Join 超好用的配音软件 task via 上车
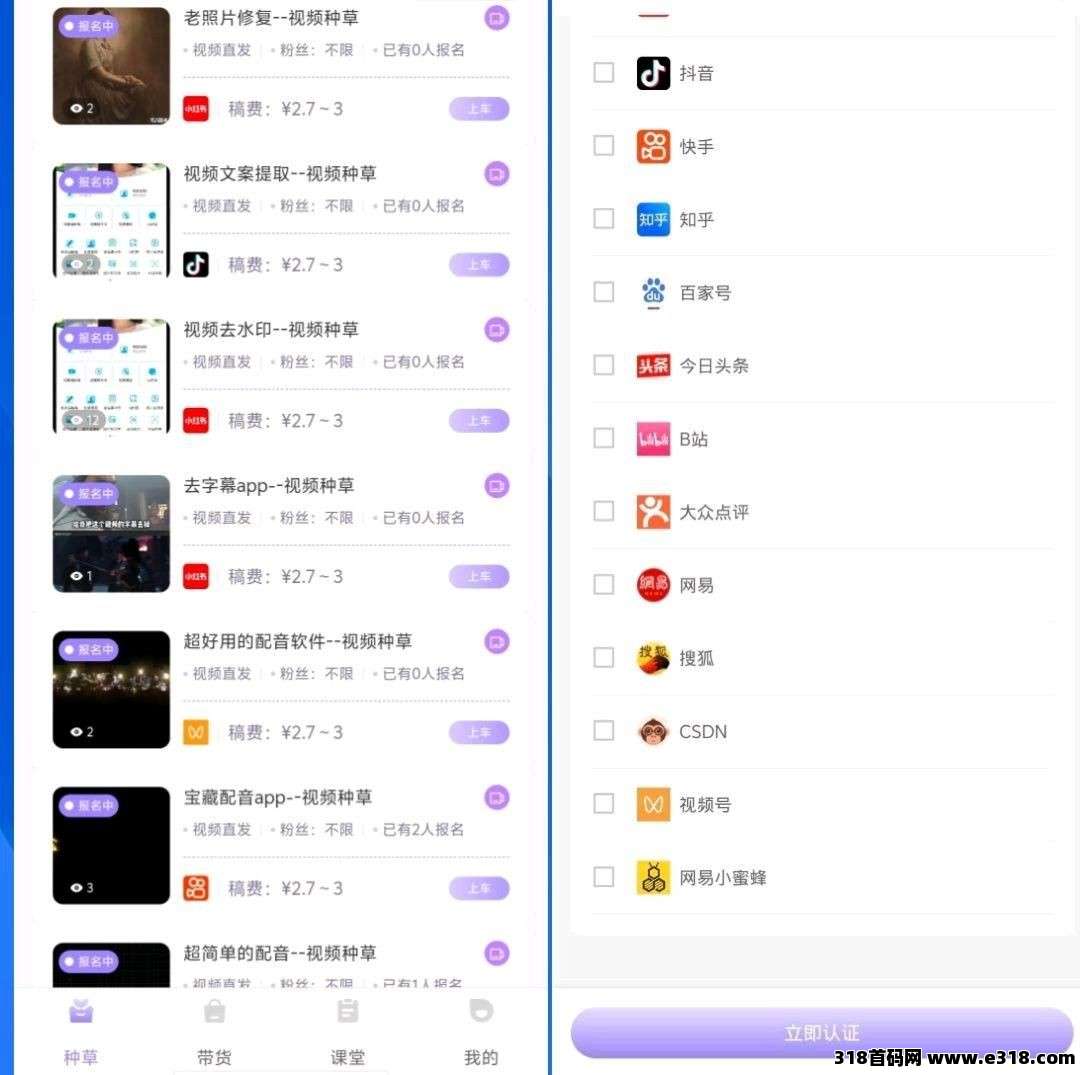This screenshot has width=1080, height=1075. [x=479, y=733]
